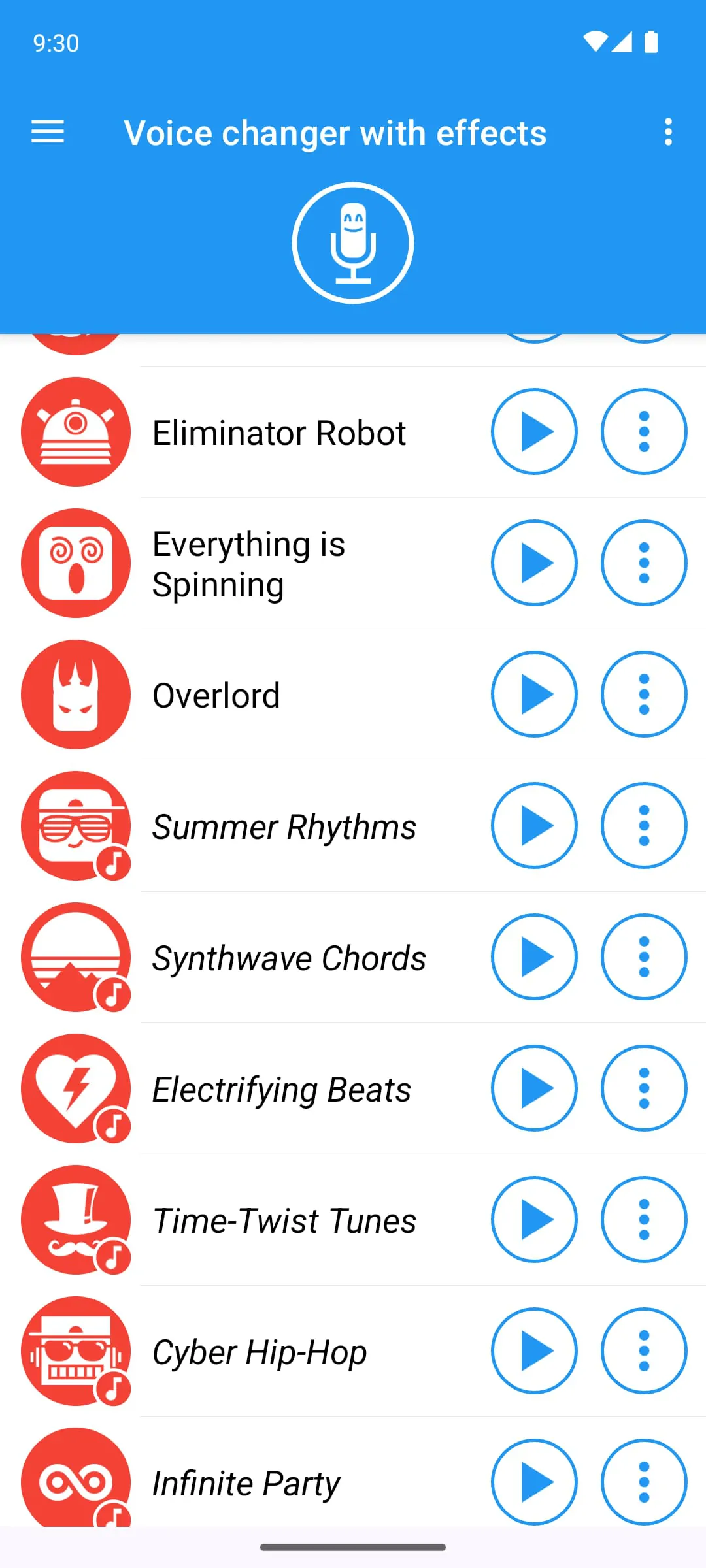Screen dimensions: 706x1568
Task: Open options for Time-Twist Tunes
Action: pos(644,1220)
